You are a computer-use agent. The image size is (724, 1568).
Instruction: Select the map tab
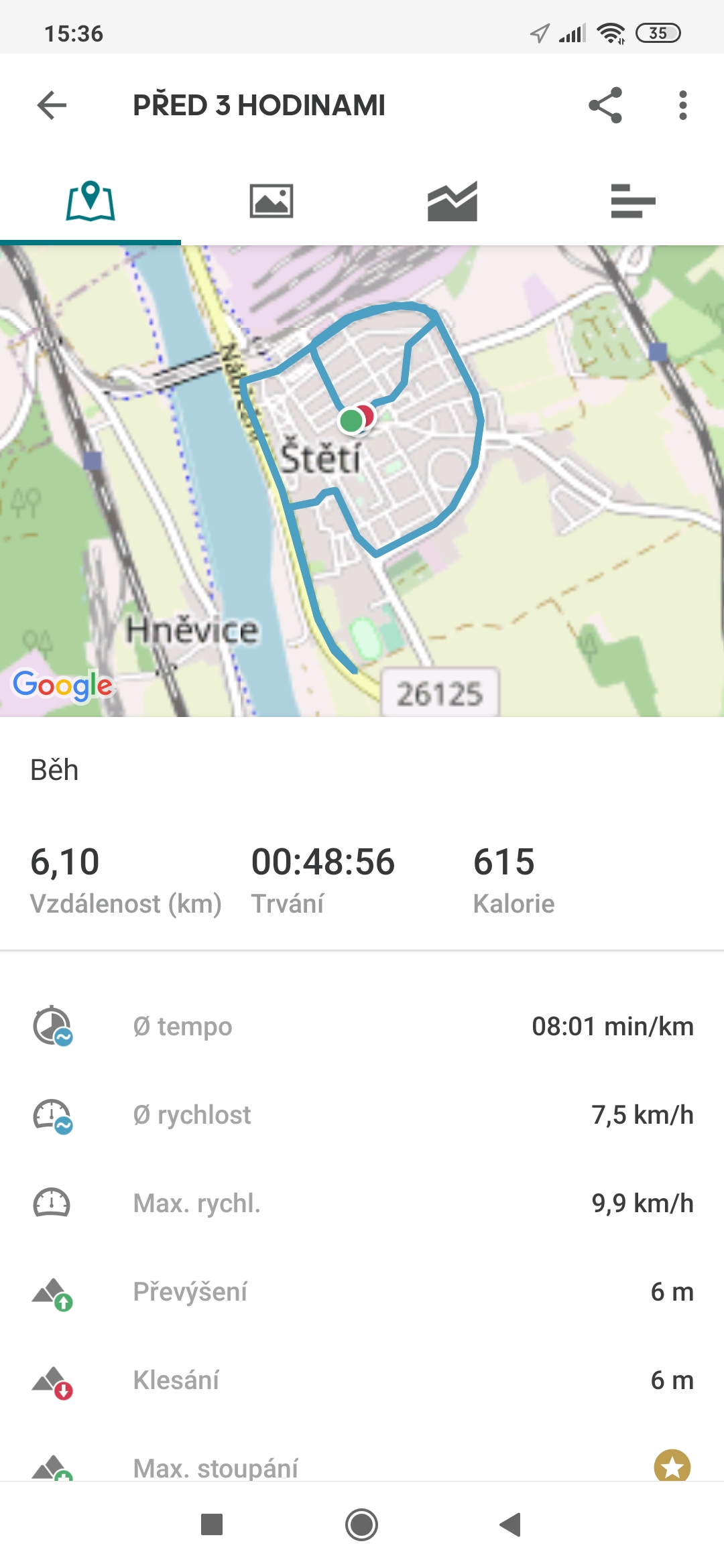(x=90, y=201)
